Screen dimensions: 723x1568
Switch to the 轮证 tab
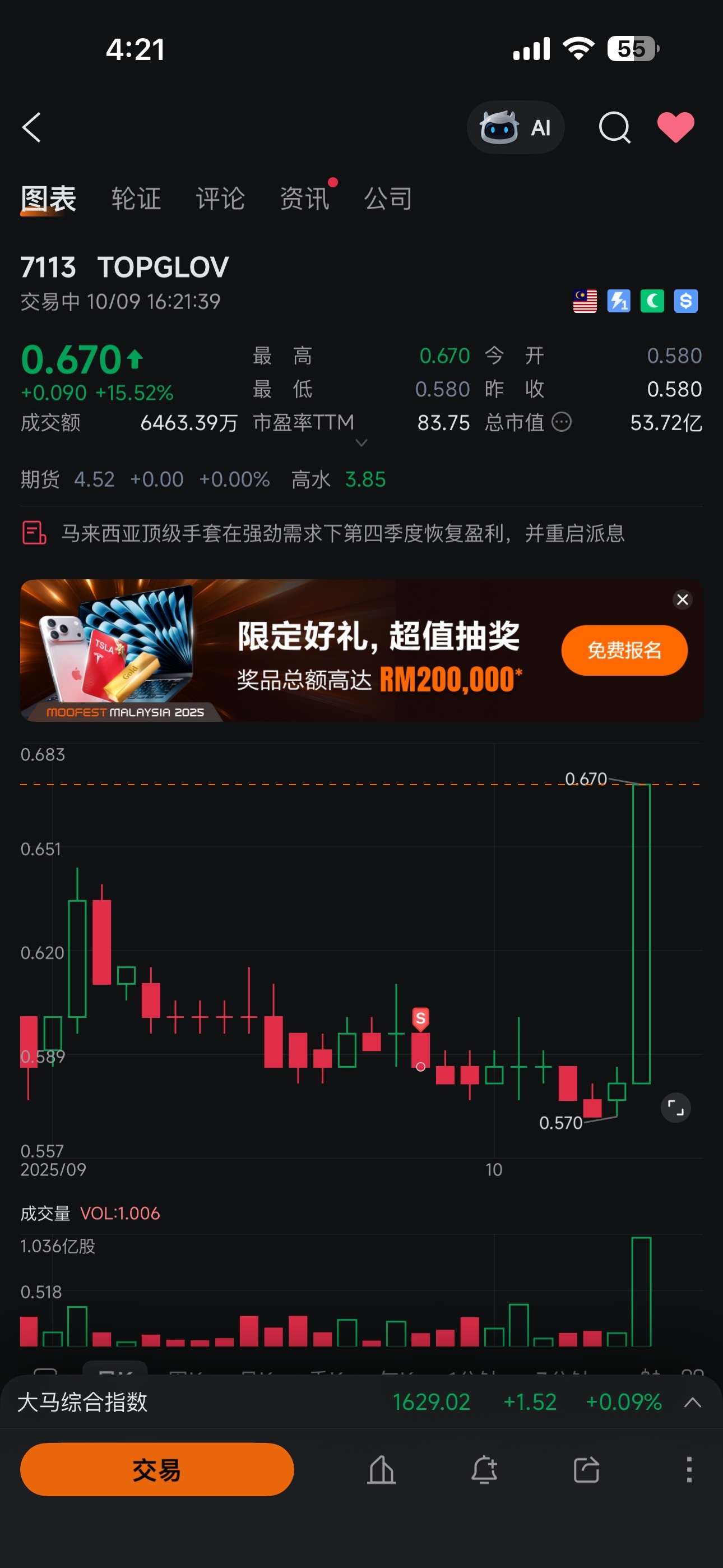click(x=136, y=199)
